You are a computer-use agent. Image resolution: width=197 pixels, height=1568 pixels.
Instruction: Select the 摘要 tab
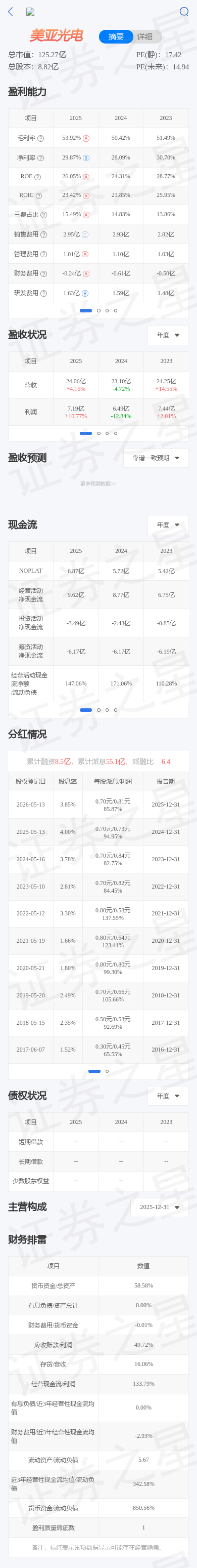pyautogui.click(x=116, y=36)
